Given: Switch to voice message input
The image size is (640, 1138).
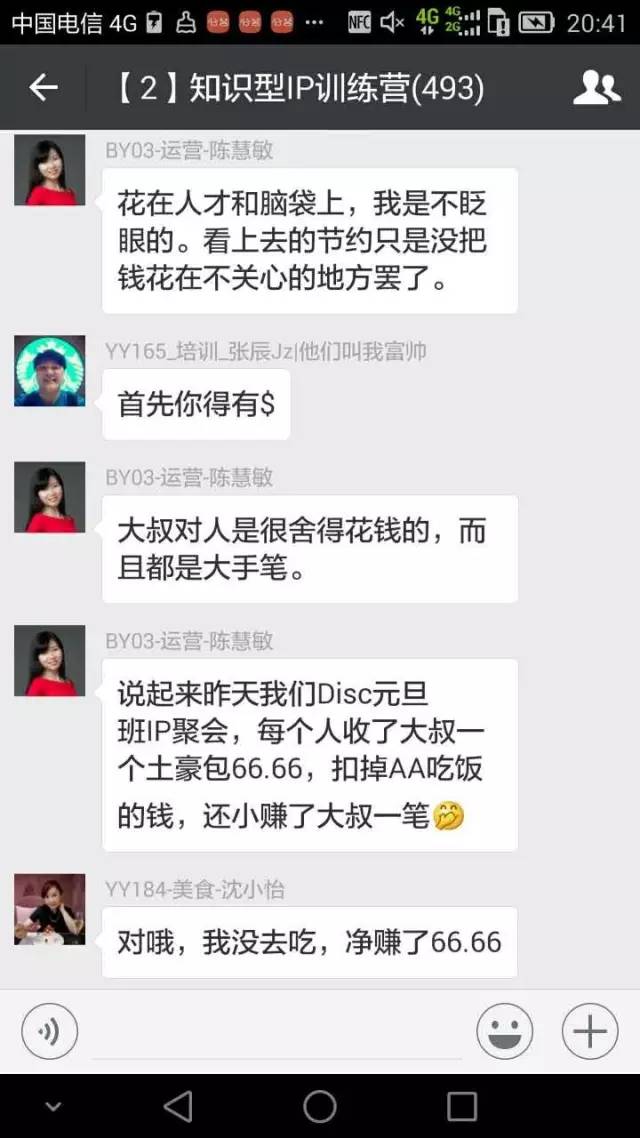Looking at the screenshot, I should pos(49,1031).
